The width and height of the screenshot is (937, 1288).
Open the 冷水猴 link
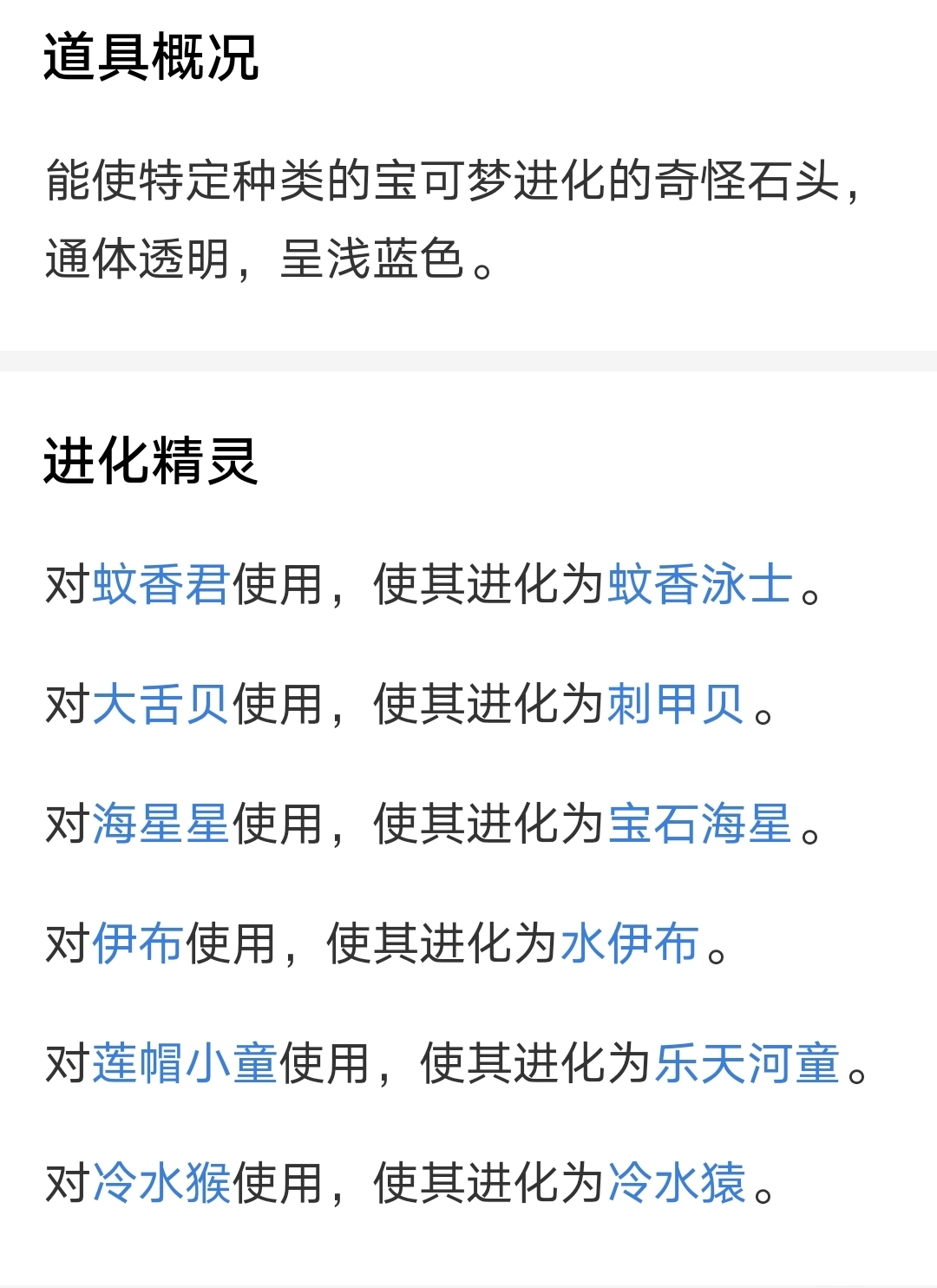(161, 1182)
